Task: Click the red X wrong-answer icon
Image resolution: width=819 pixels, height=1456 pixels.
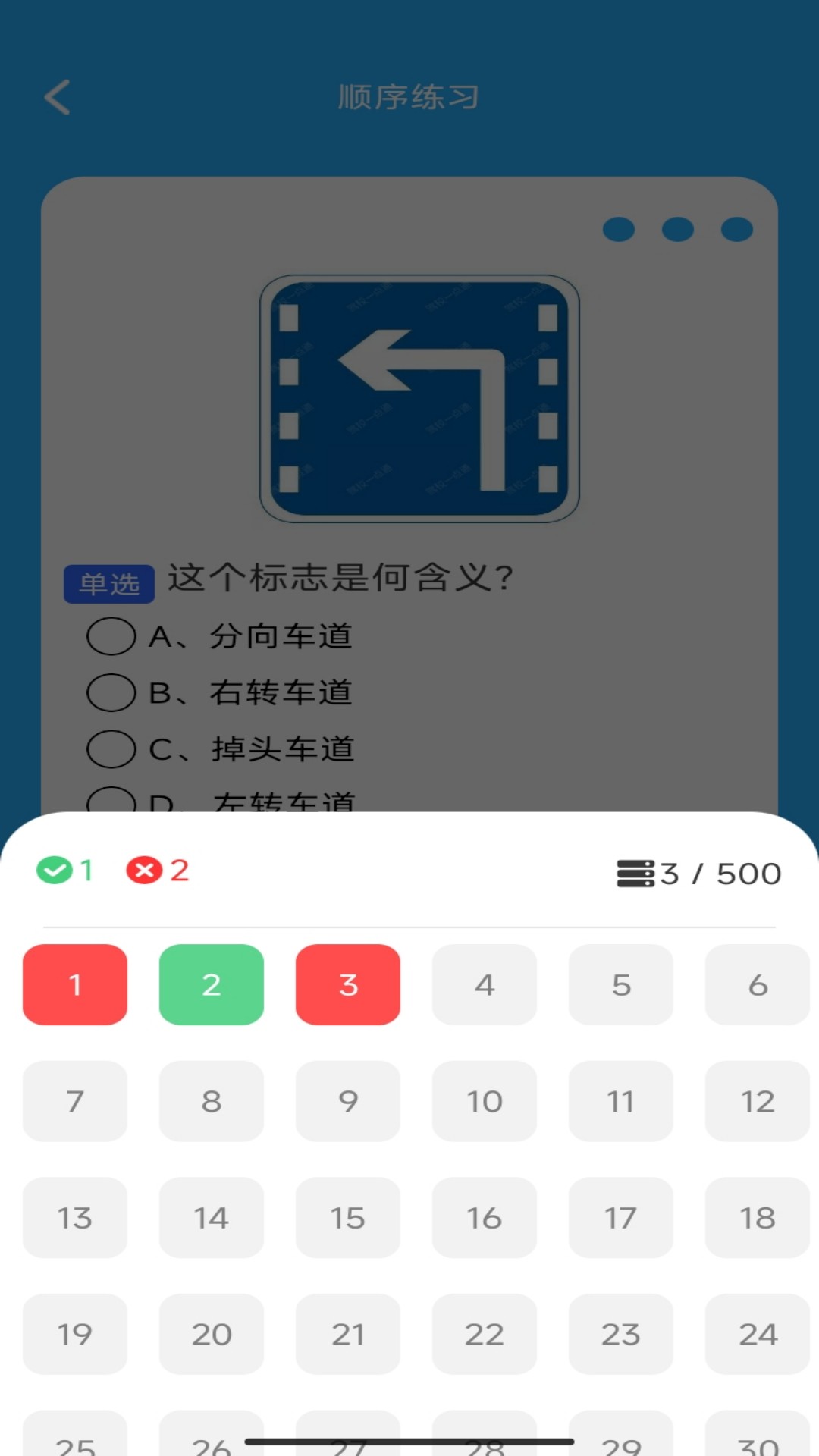Action: 146,870
